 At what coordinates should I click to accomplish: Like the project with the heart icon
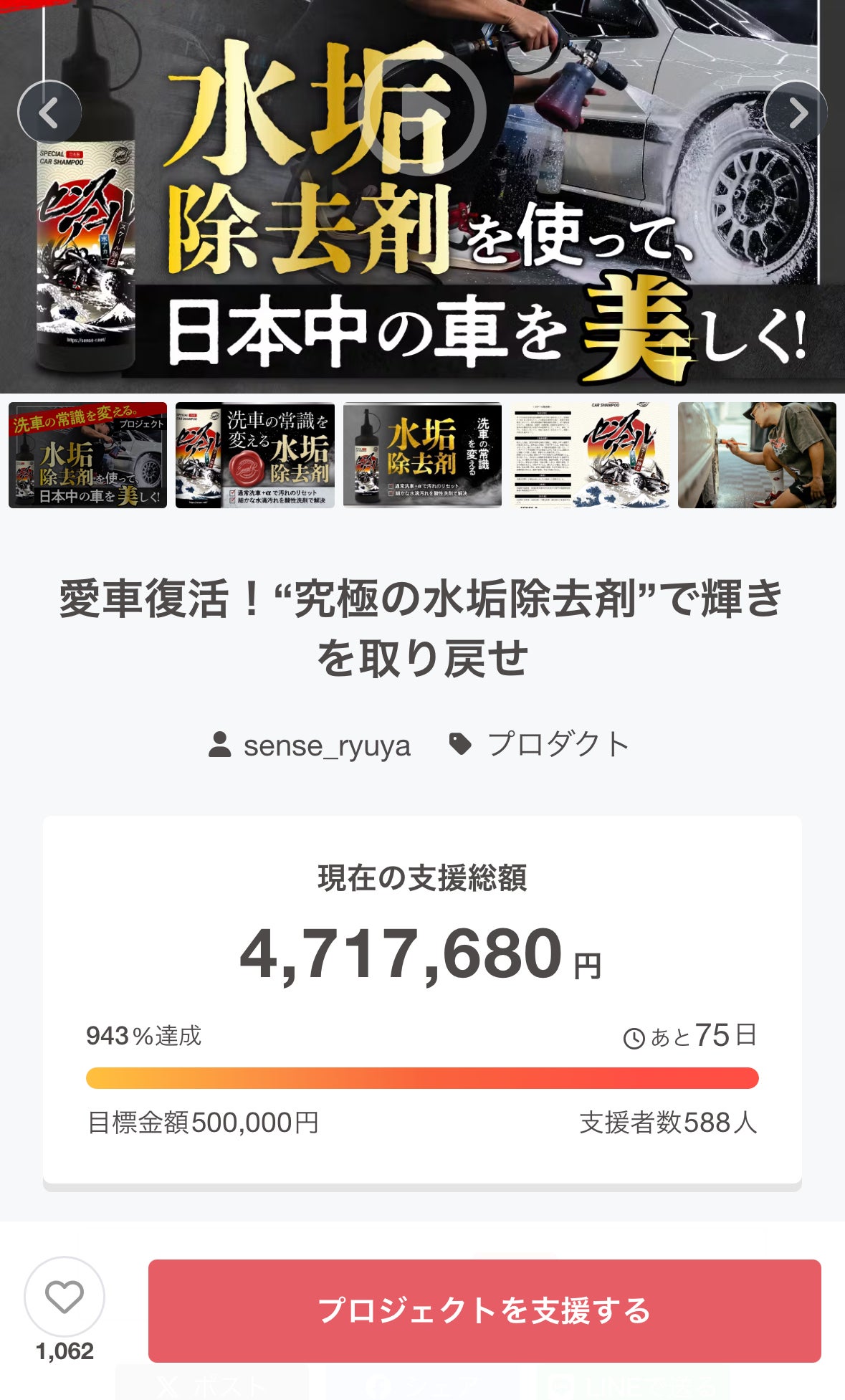click(65, 1297)
